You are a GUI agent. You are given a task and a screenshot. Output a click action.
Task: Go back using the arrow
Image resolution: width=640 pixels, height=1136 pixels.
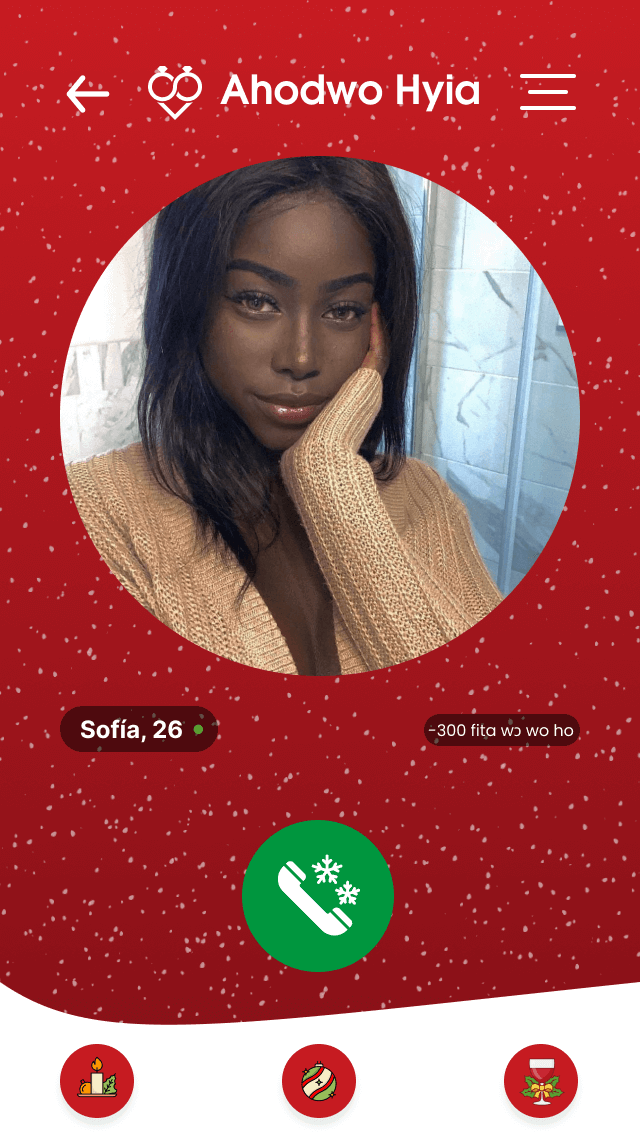[x=88, y=94]
